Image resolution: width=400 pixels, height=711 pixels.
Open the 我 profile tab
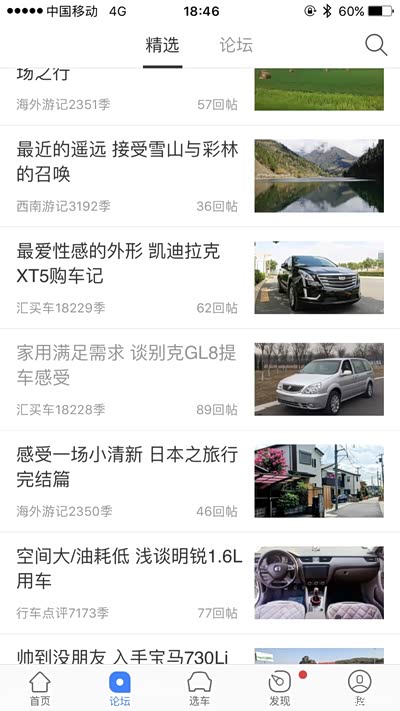point(360,688)
